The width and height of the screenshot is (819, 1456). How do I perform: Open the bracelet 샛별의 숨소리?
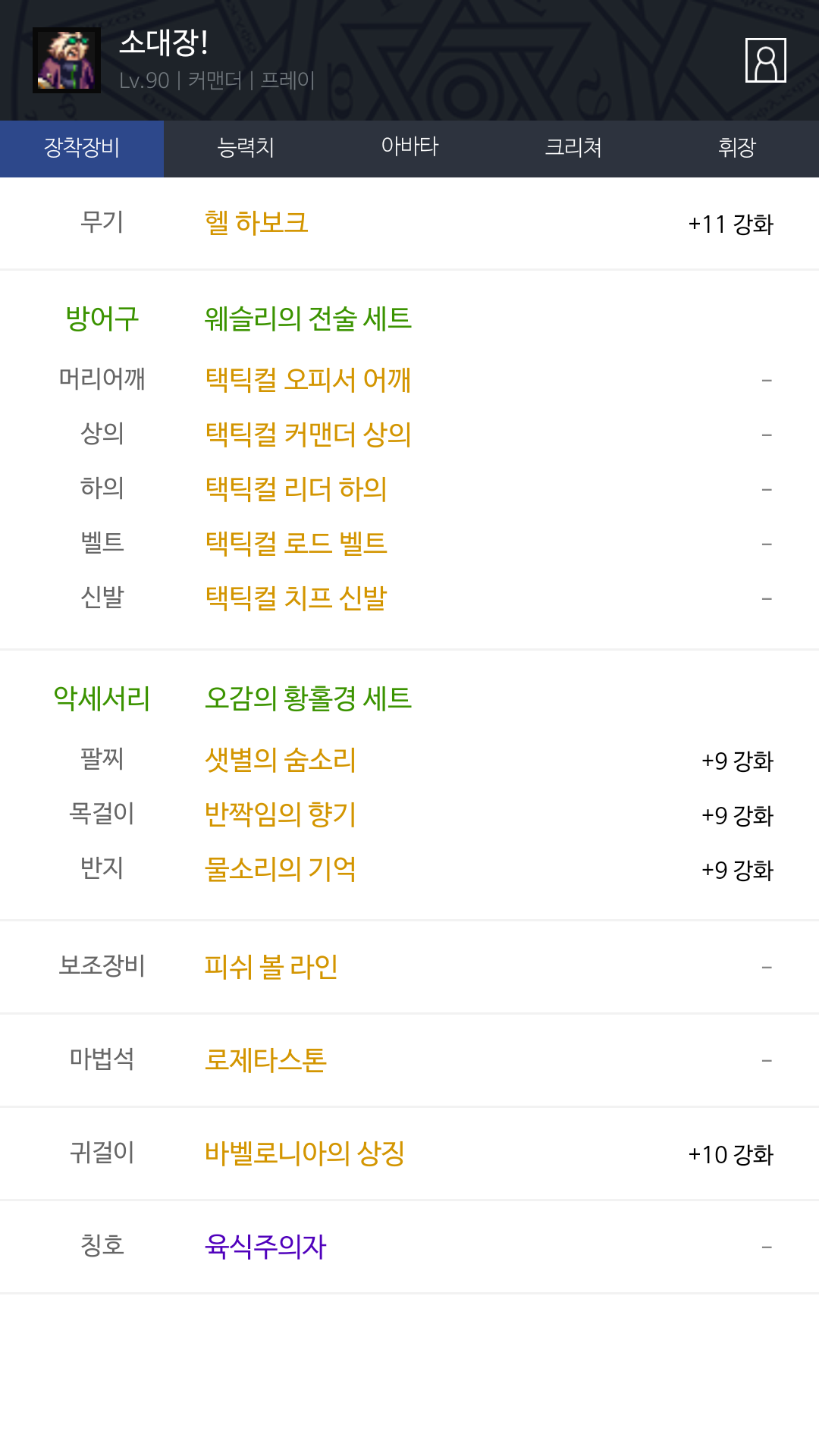pos(281,759)
